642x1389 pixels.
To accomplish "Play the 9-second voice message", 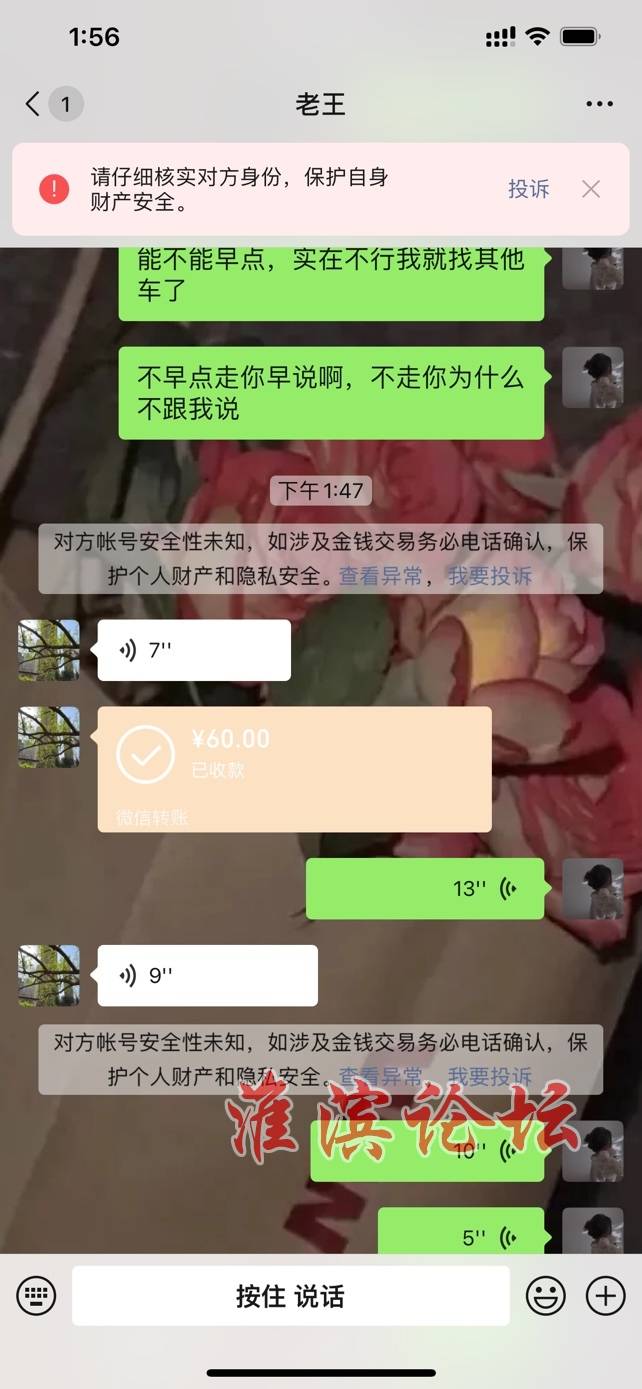I will click(207, 975).
